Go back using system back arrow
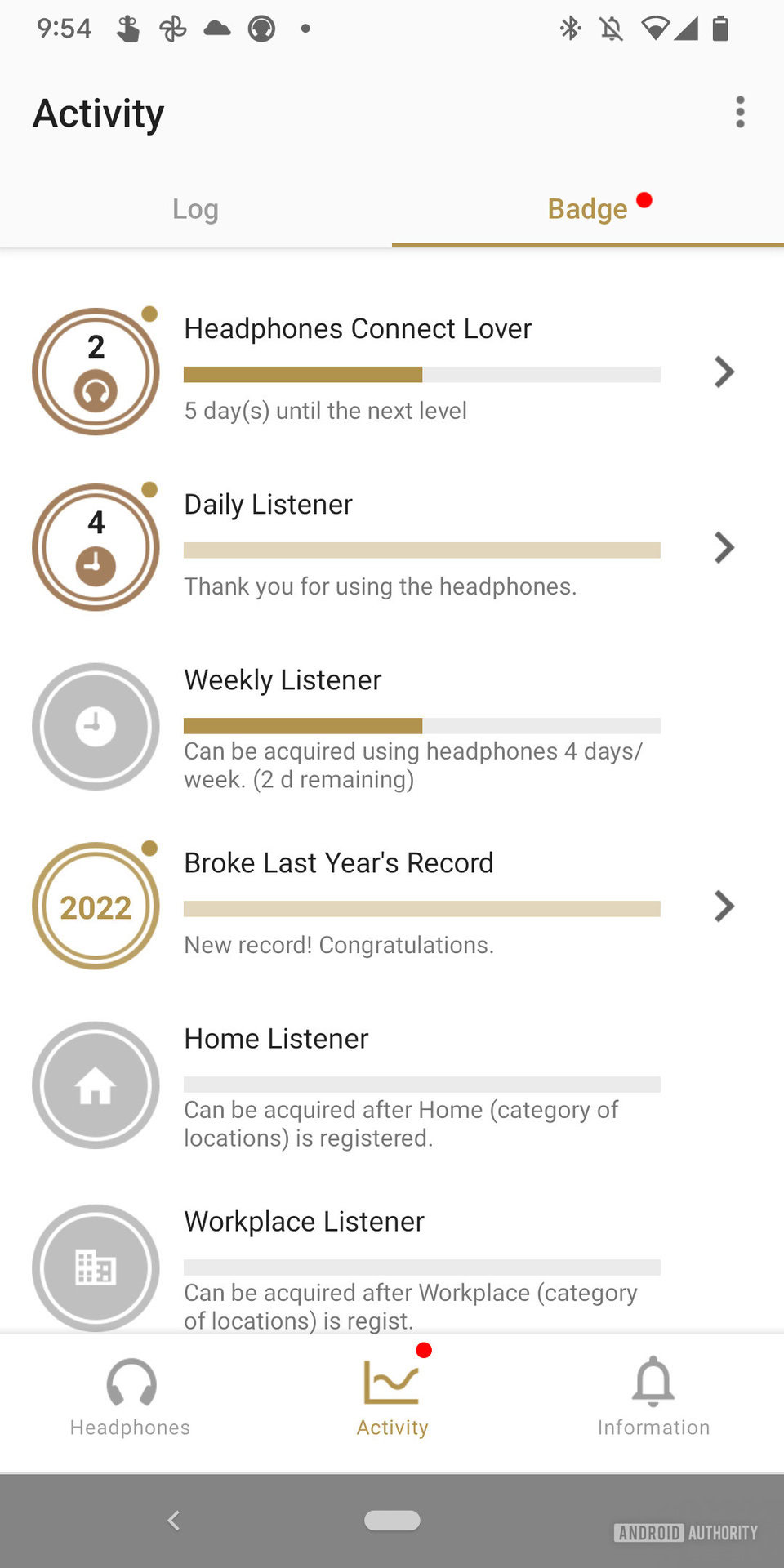 [x=173, y=1520]
